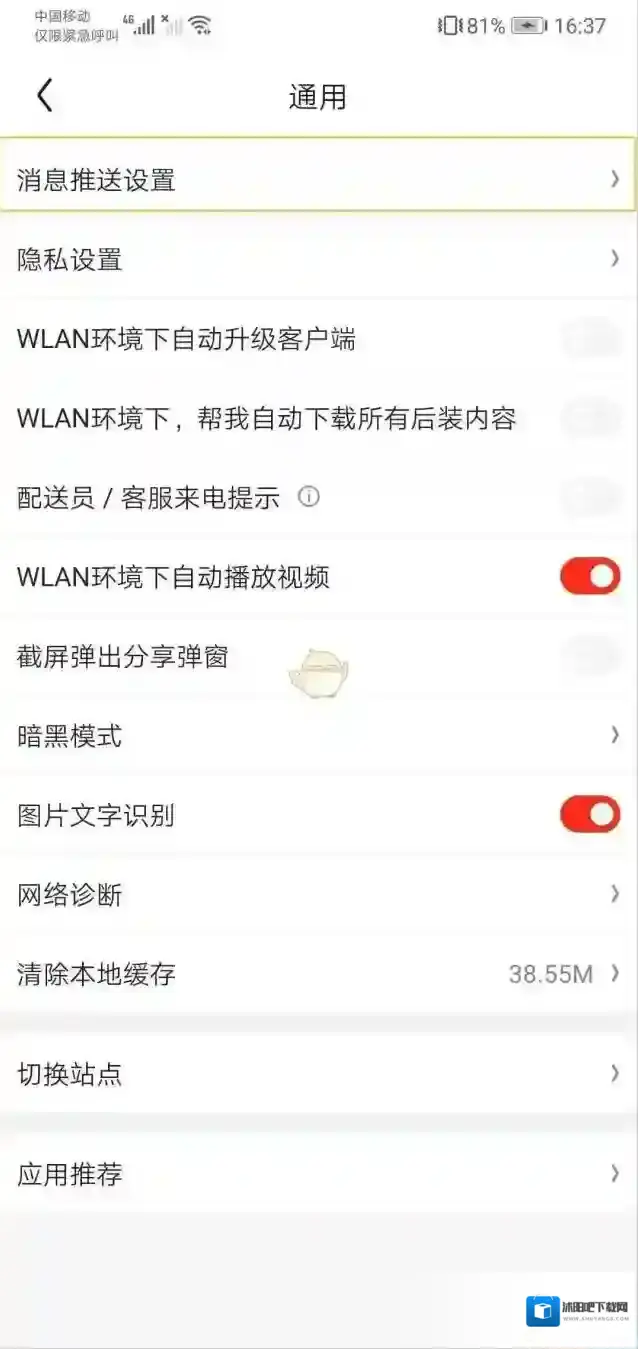This screenshot has width=638, height=1349.
Task: Open 消息推送设置
Action: (318, 180)
